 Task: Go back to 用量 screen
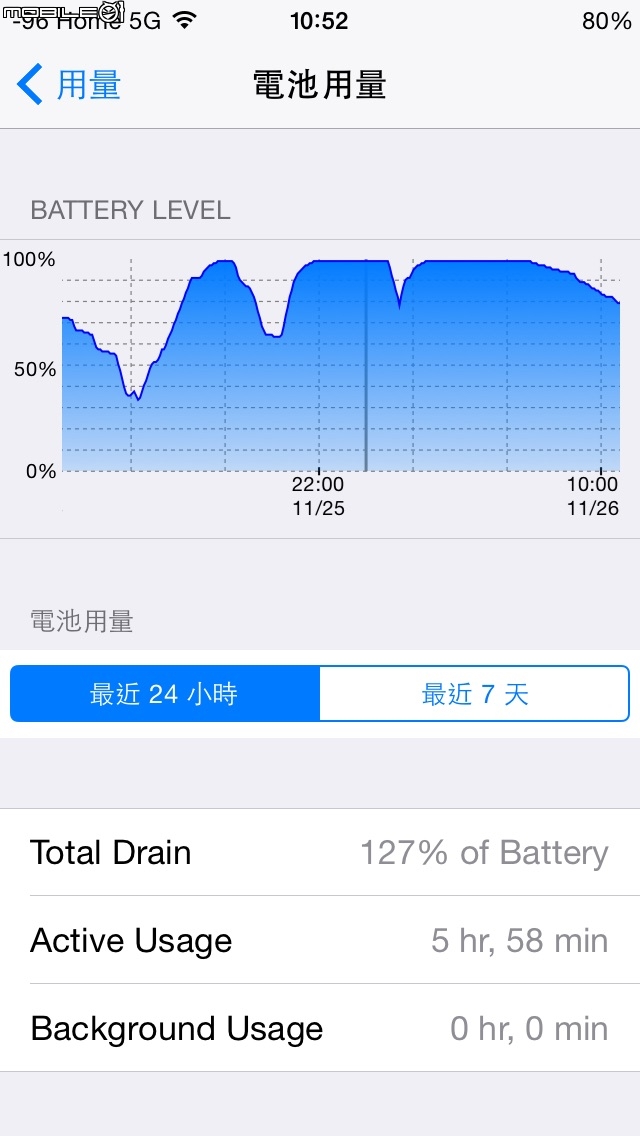click(x=68, y=84)
